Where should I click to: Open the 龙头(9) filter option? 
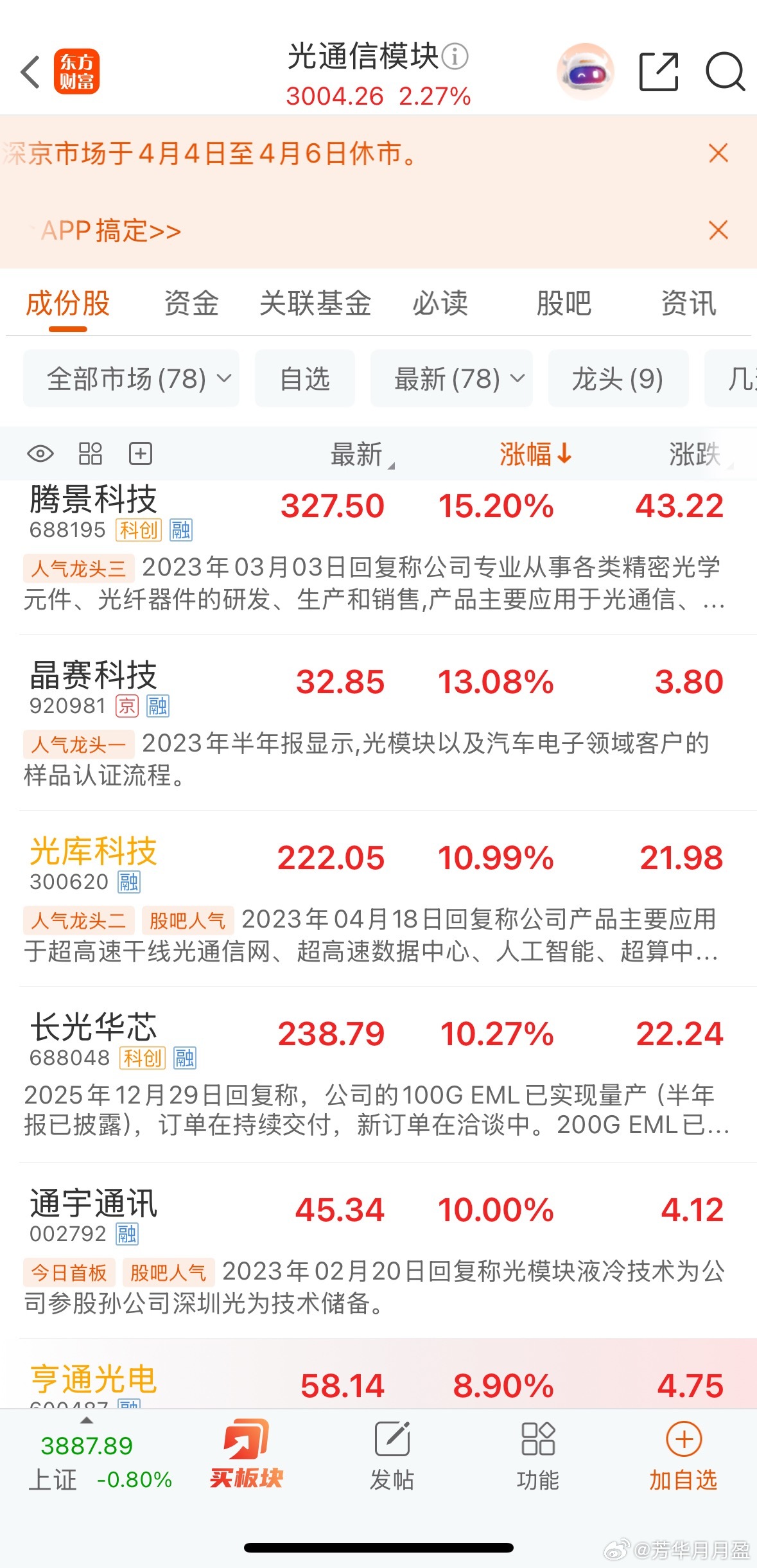[618, 379]
